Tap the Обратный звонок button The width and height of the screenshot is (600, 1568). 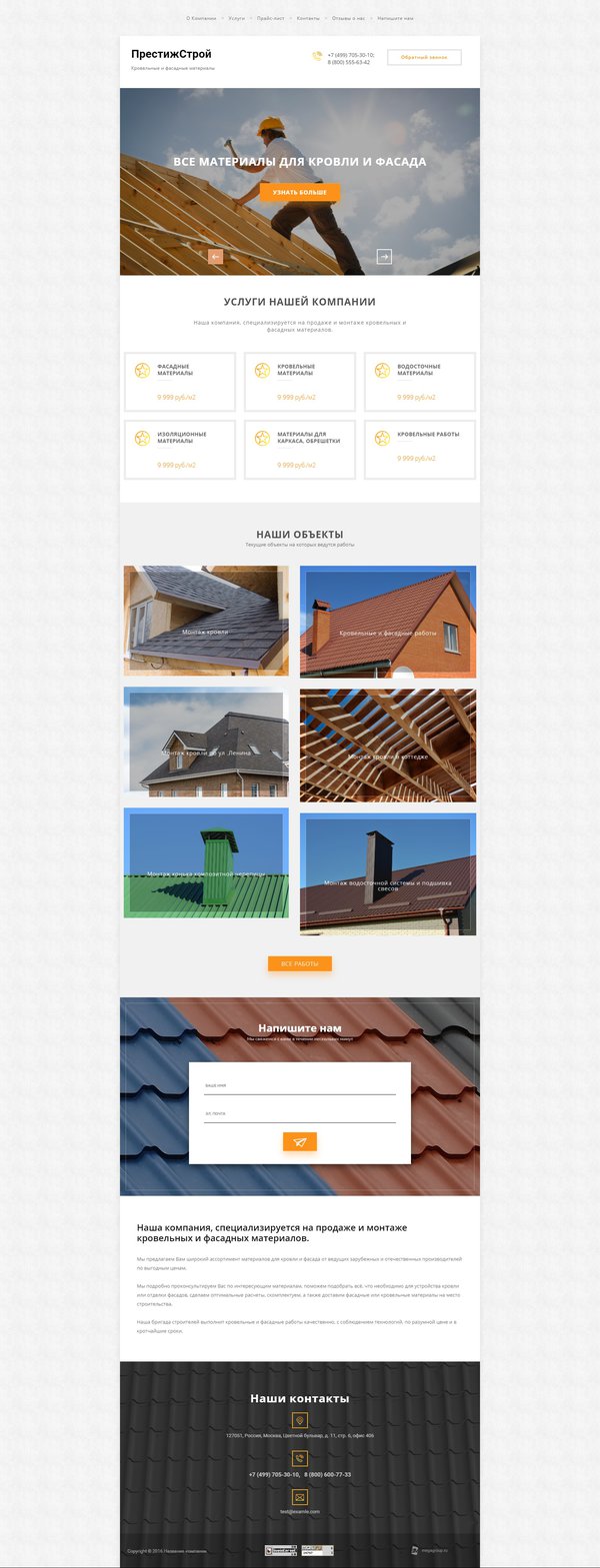tap(424, 57)
